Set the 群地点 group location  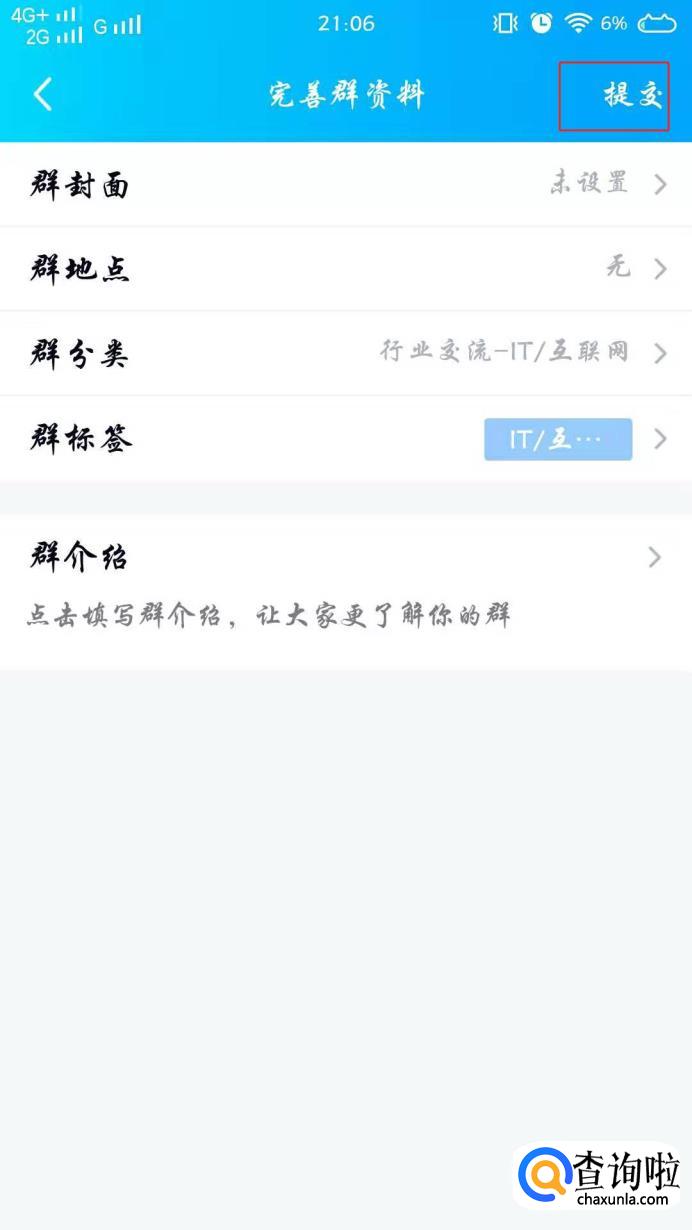tap(346, 269)
